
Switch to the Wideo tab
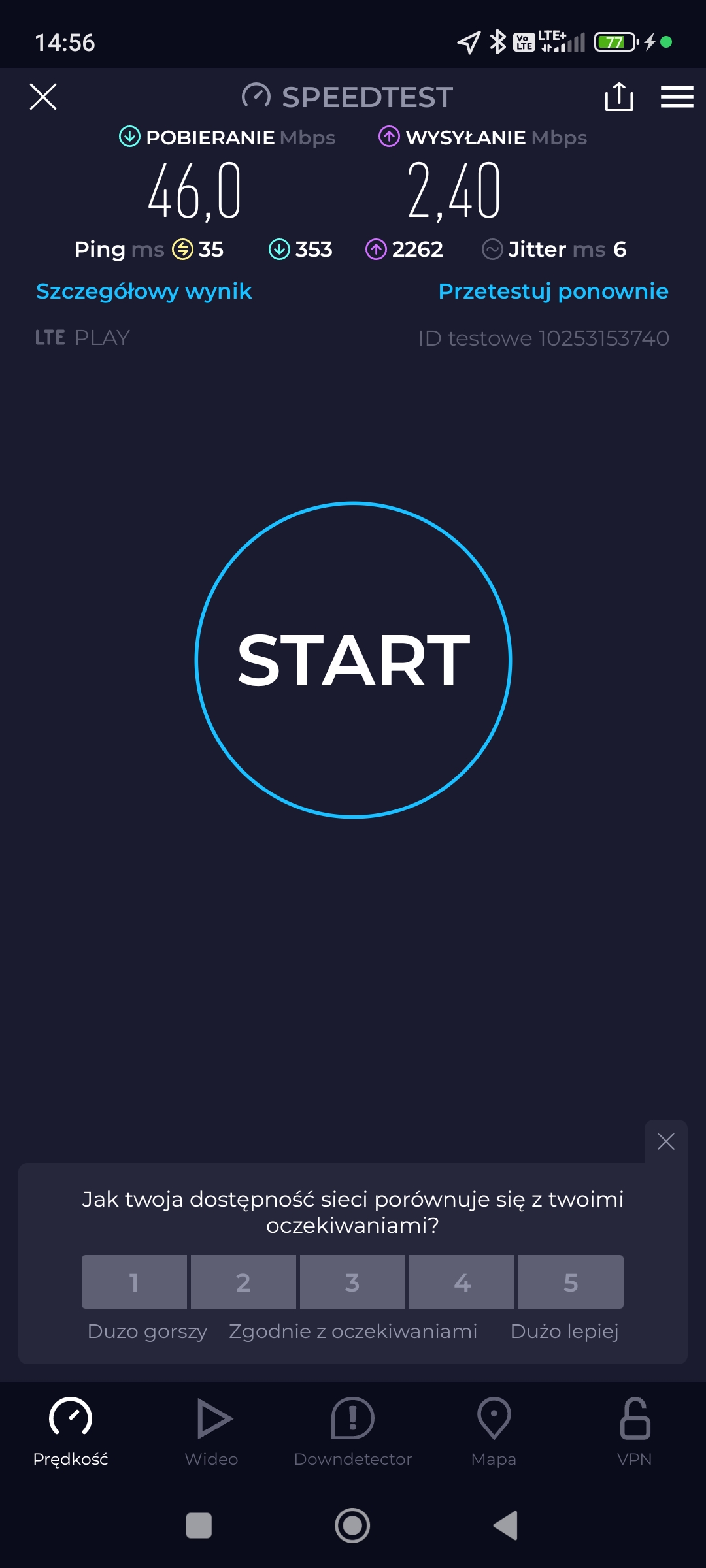pyautogui.click(x=212, y=1432)
